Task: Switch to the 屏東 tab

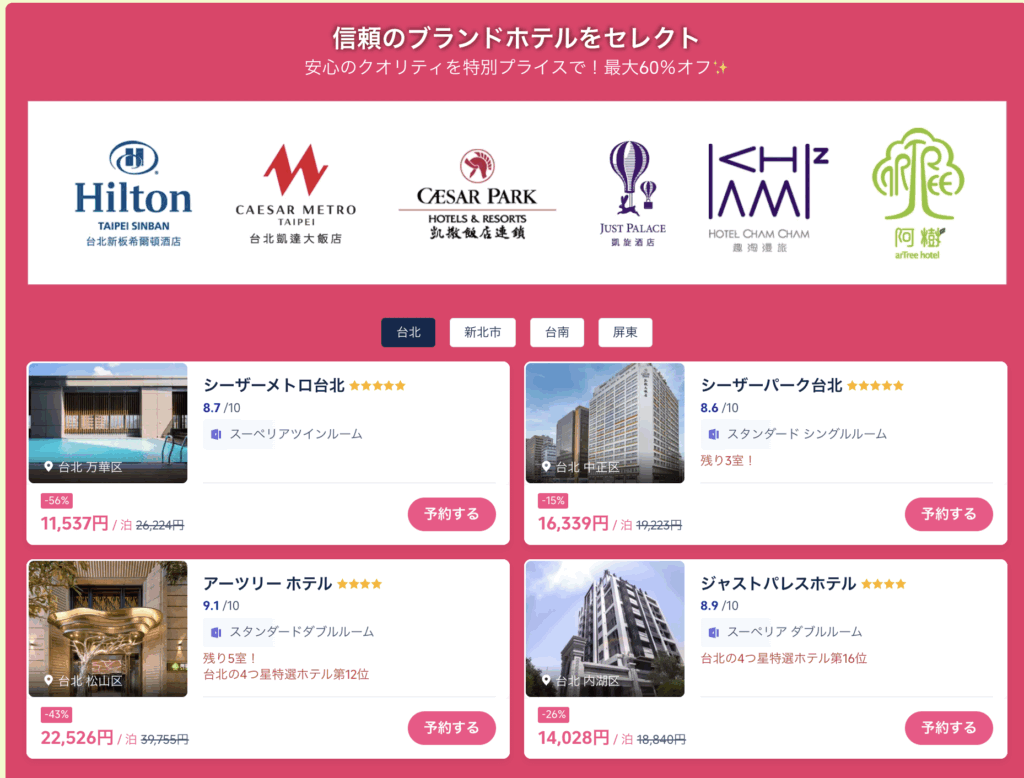Action: pyautogui.click(x=625, y=332)
